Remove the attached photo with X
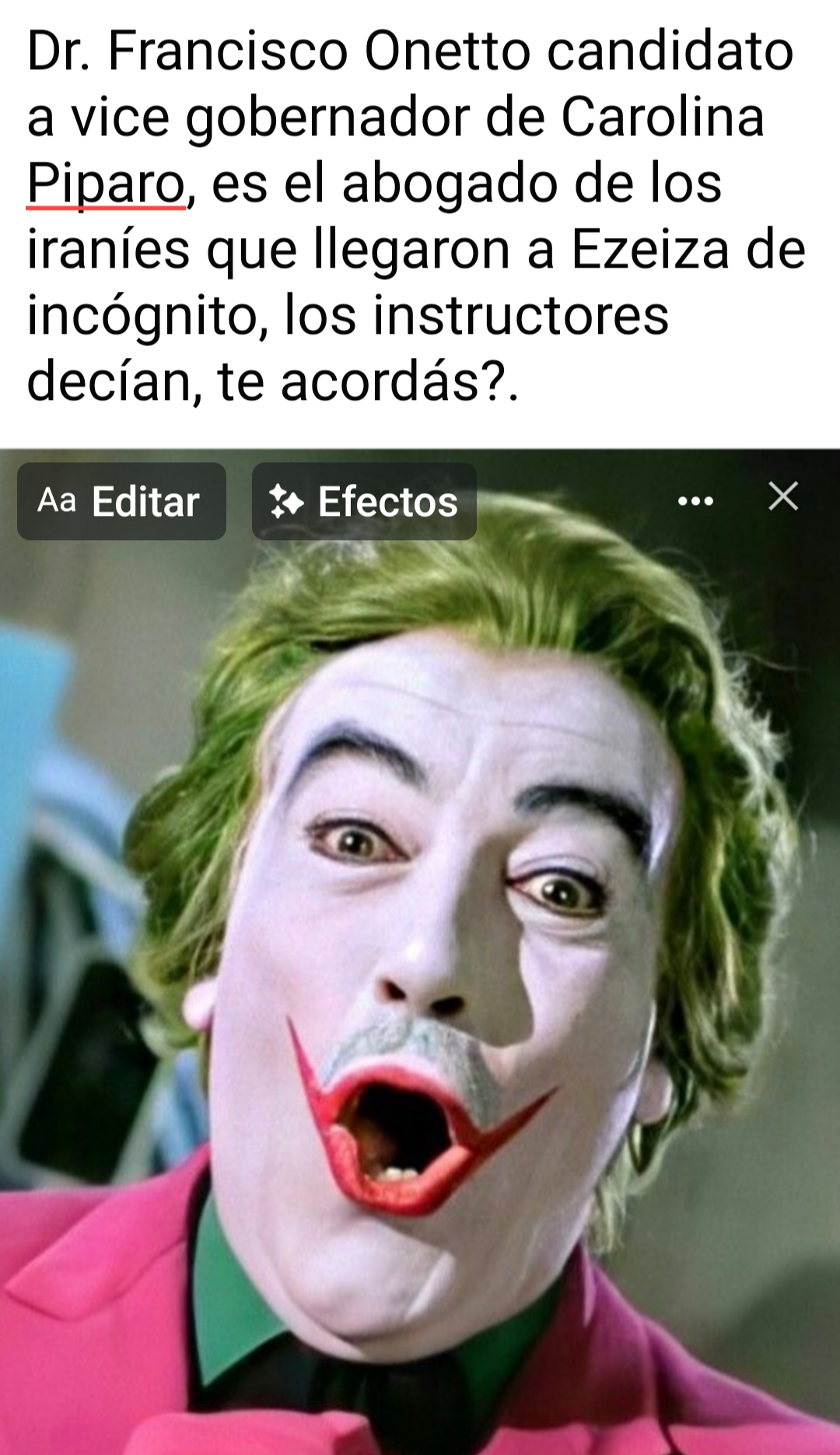The height and width of the screenshot is (1455, 840). pos(782,496)
